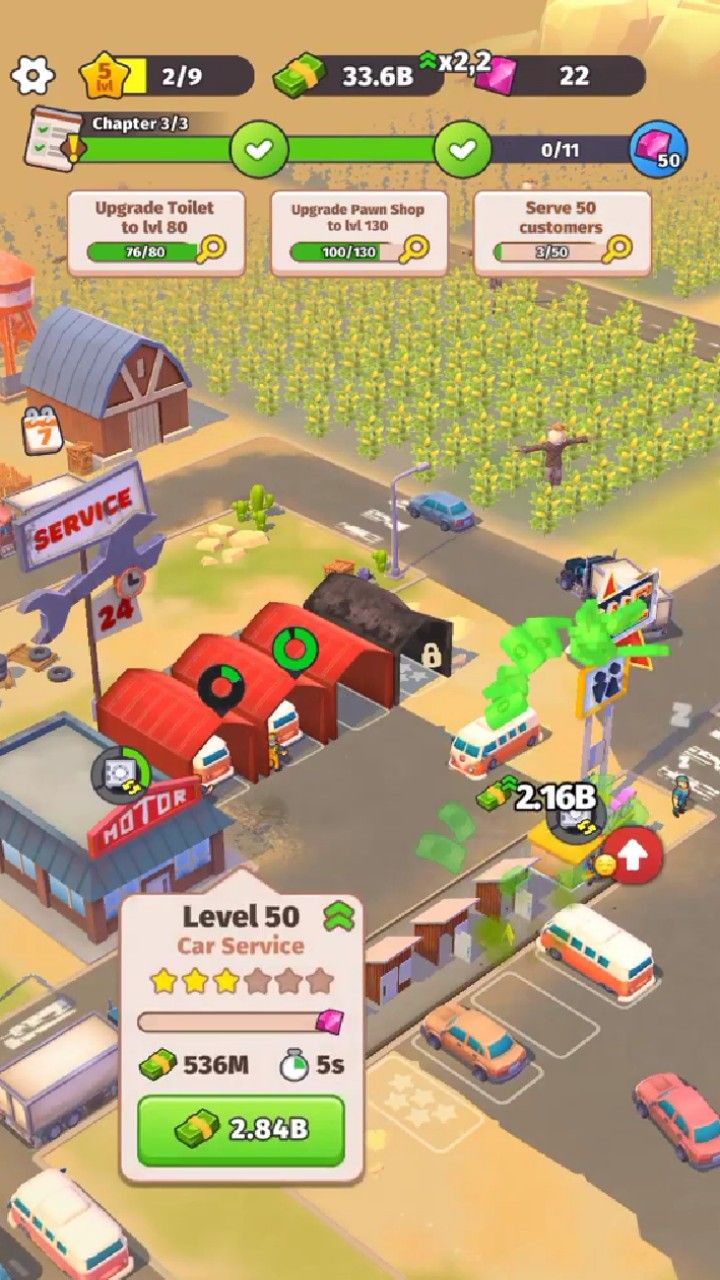The width and height of the screenshot is (720, 1280).
Task: Tap the locked fourth garage padlock
Action: (431, 657)
